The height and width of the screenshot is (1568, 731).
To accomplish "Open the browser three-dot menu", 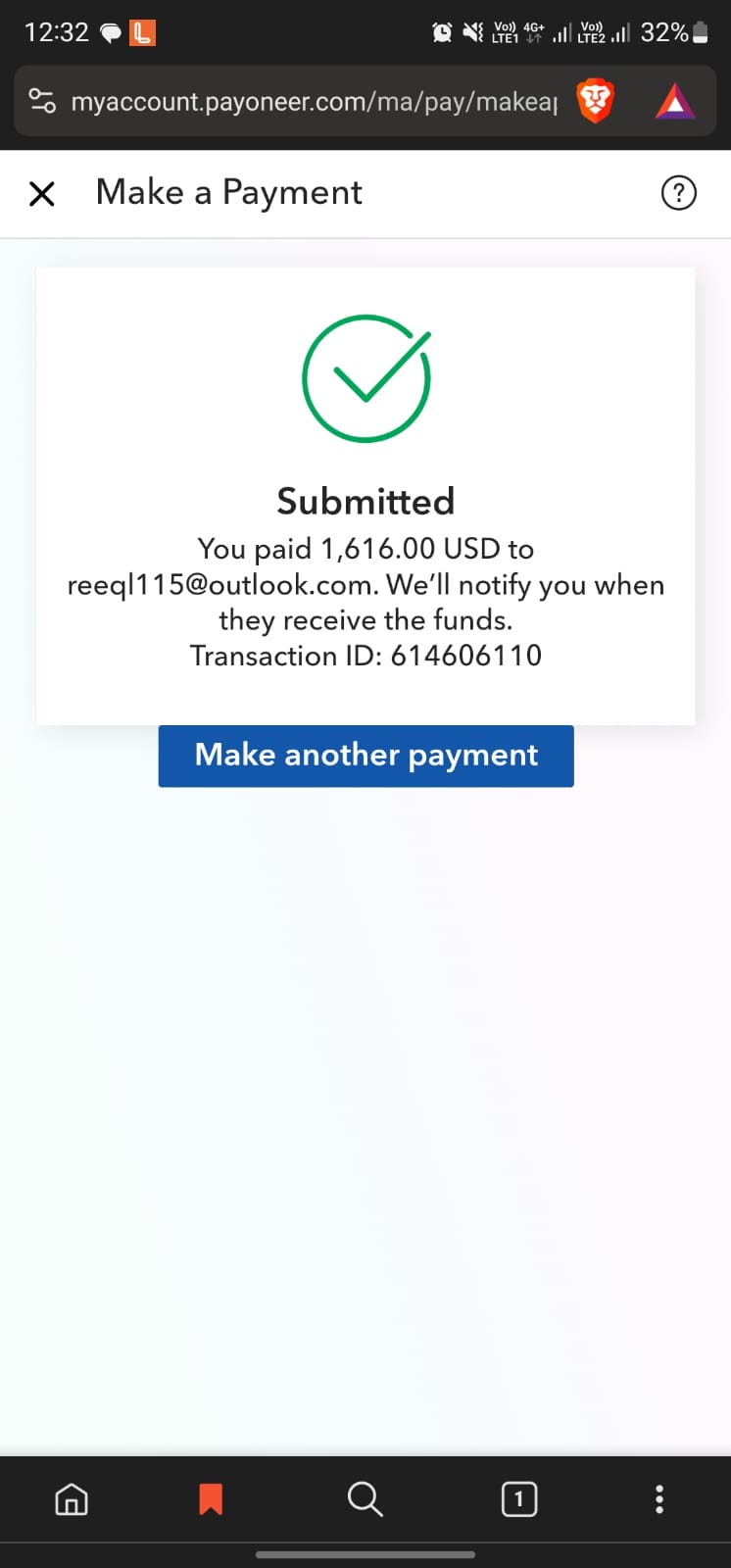I will coord(659,1498).
